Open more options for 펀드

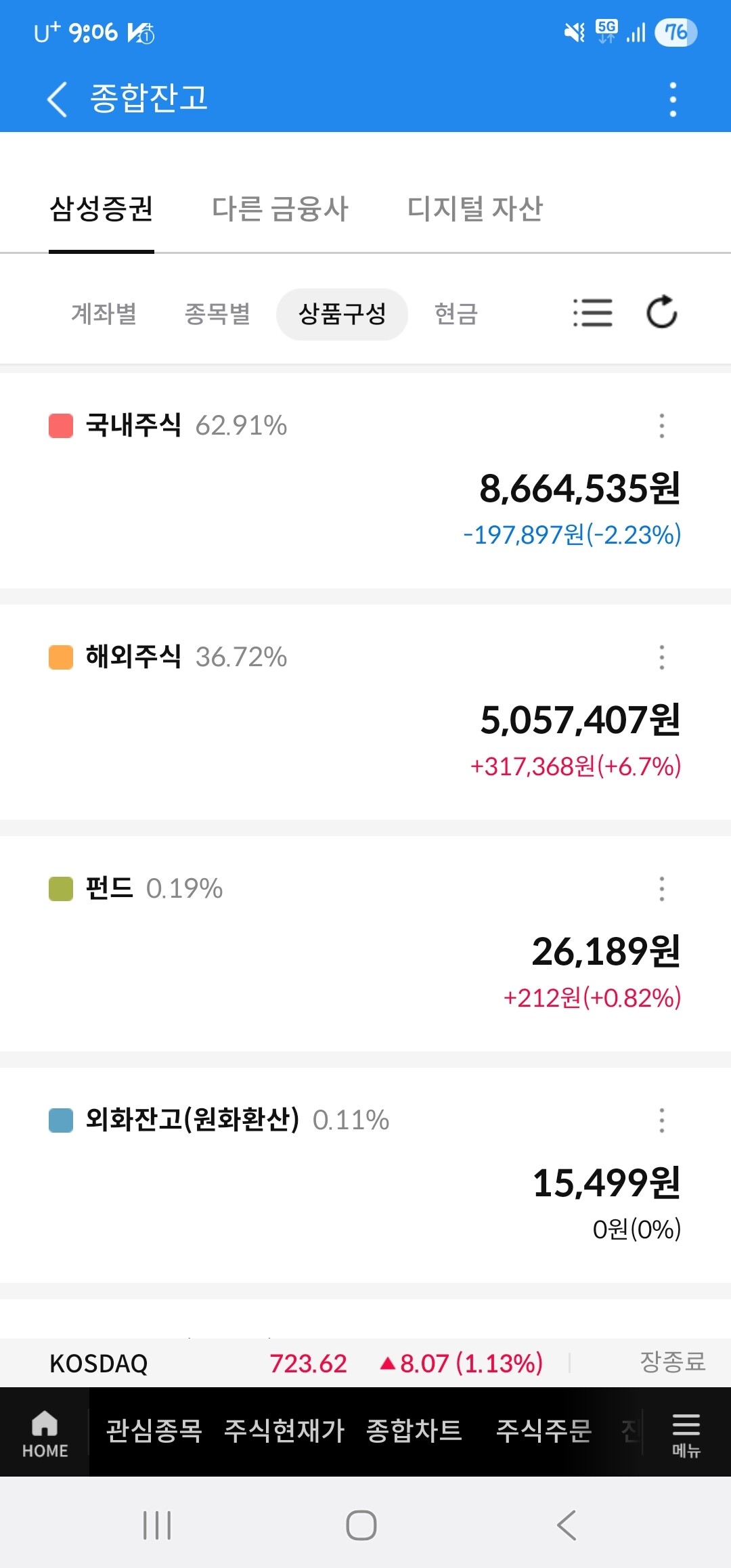[661, 889]
